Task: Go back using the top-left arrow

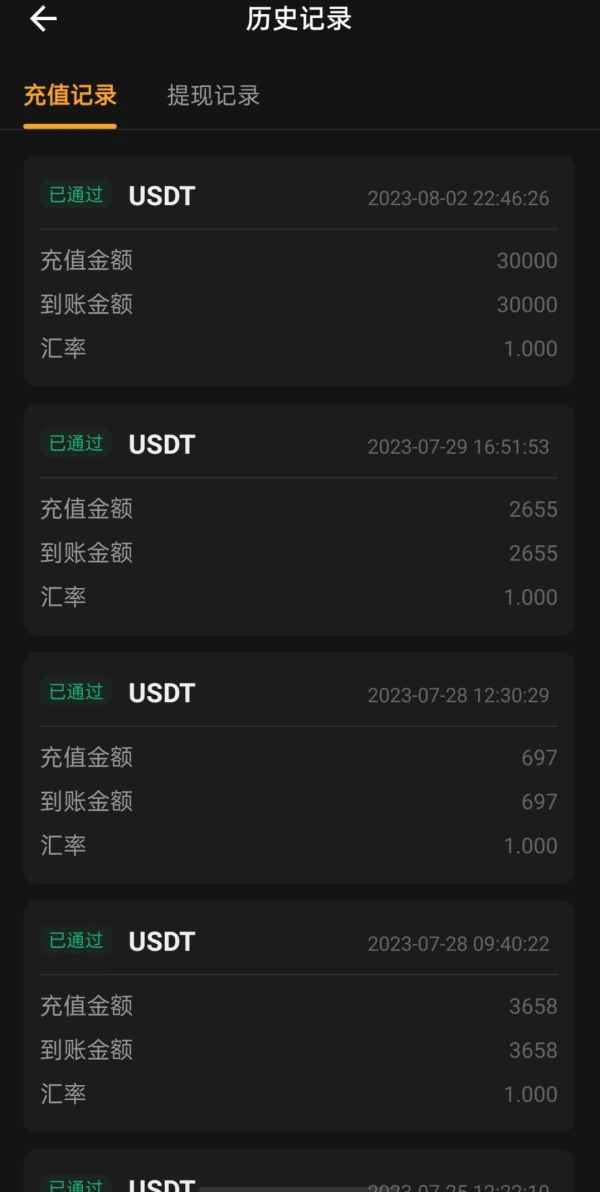Action: (x=43, y=19)
